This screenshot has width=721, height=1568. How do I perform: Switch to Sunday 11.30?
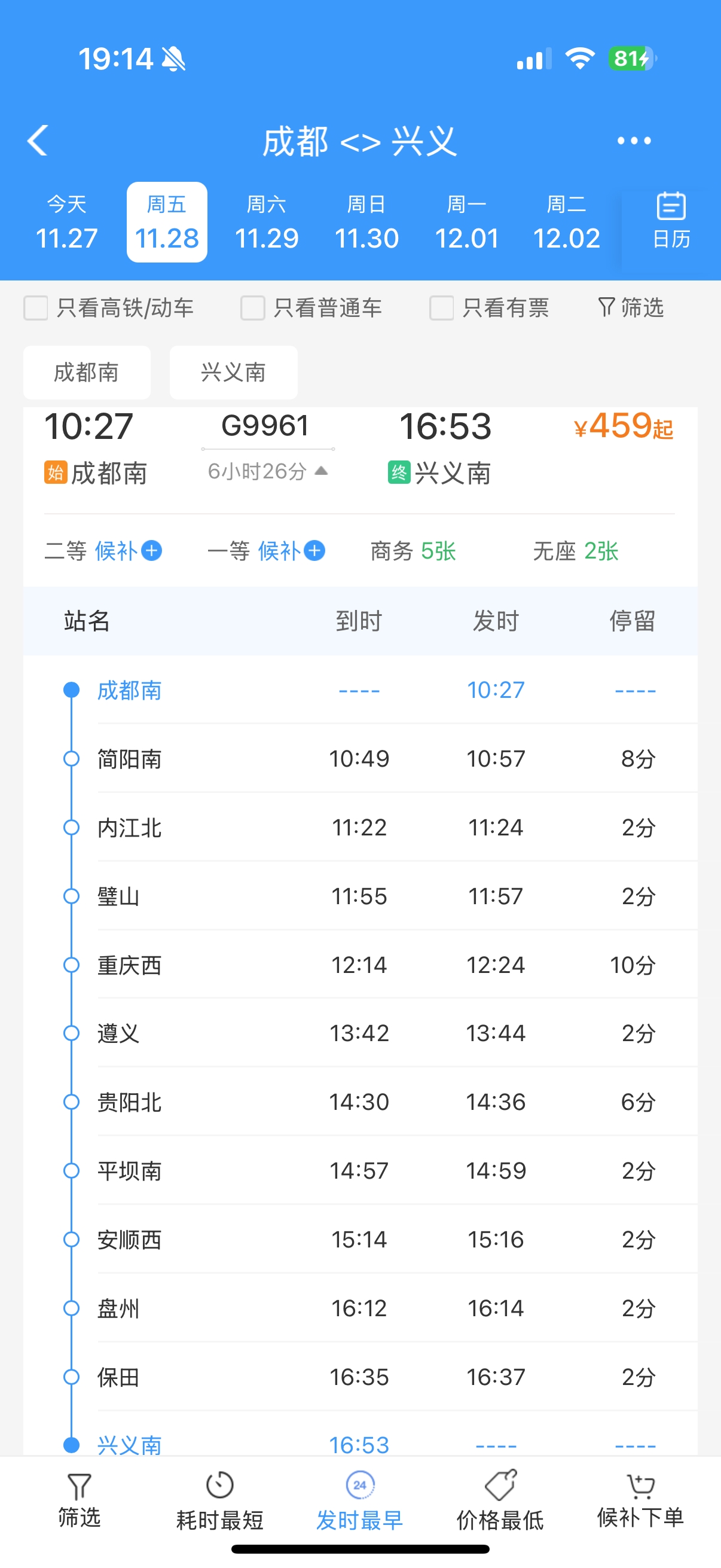pyautogui.click(x=366, y=223)
